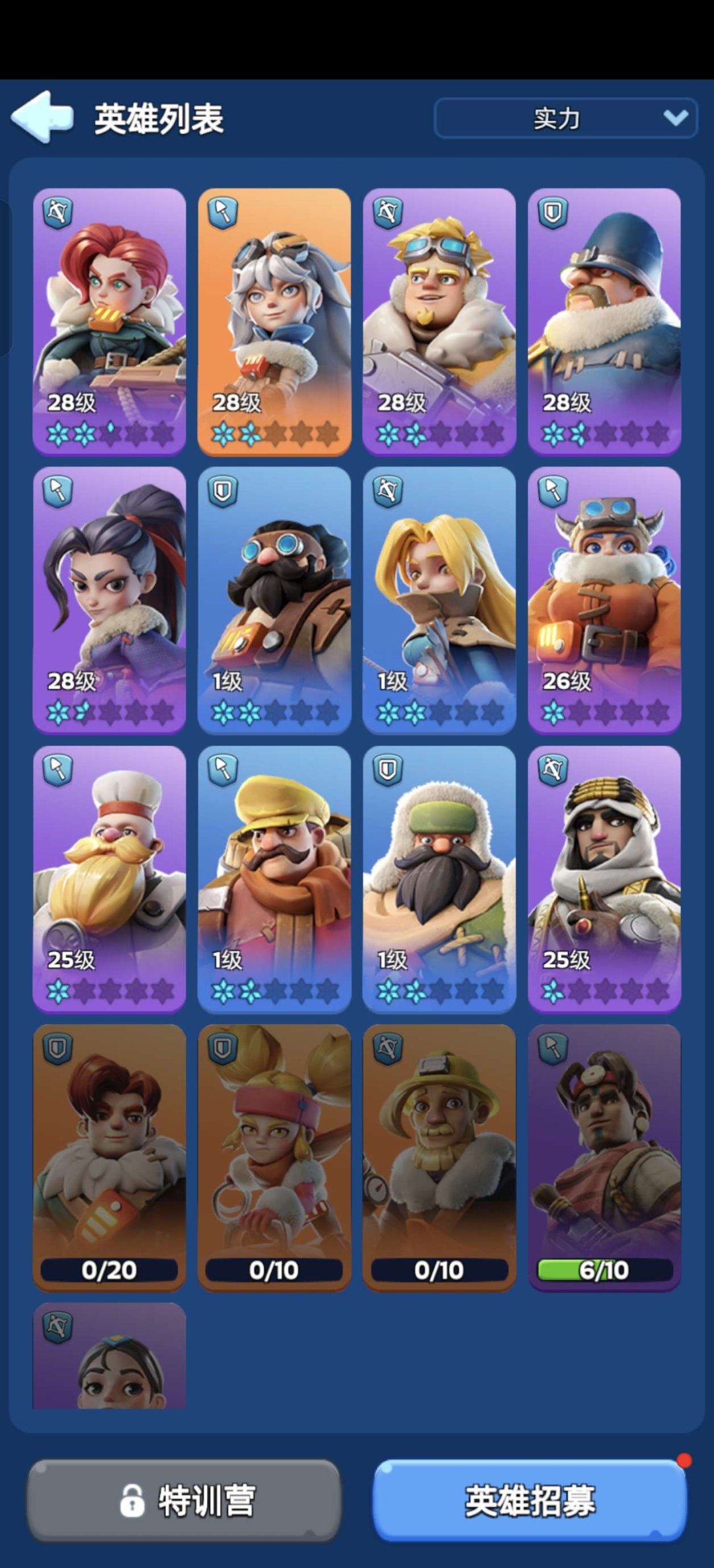
Task: Go back from the hero list
Action: click(42, 118)
